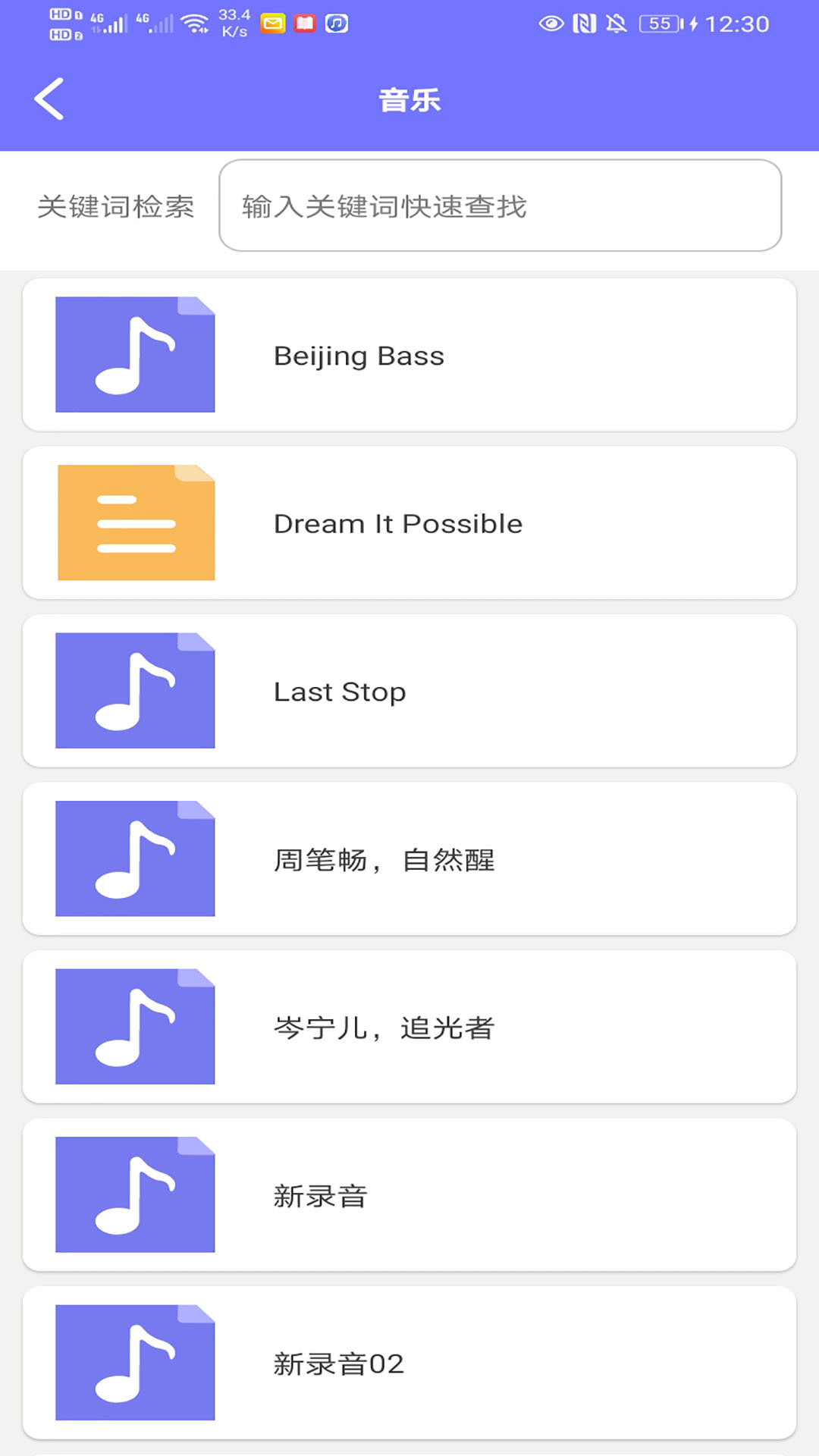Image resolution: width=819 pixels, height=1456 pixels.
Task: Tap the keyword search input box
Action: click(500, 206)
